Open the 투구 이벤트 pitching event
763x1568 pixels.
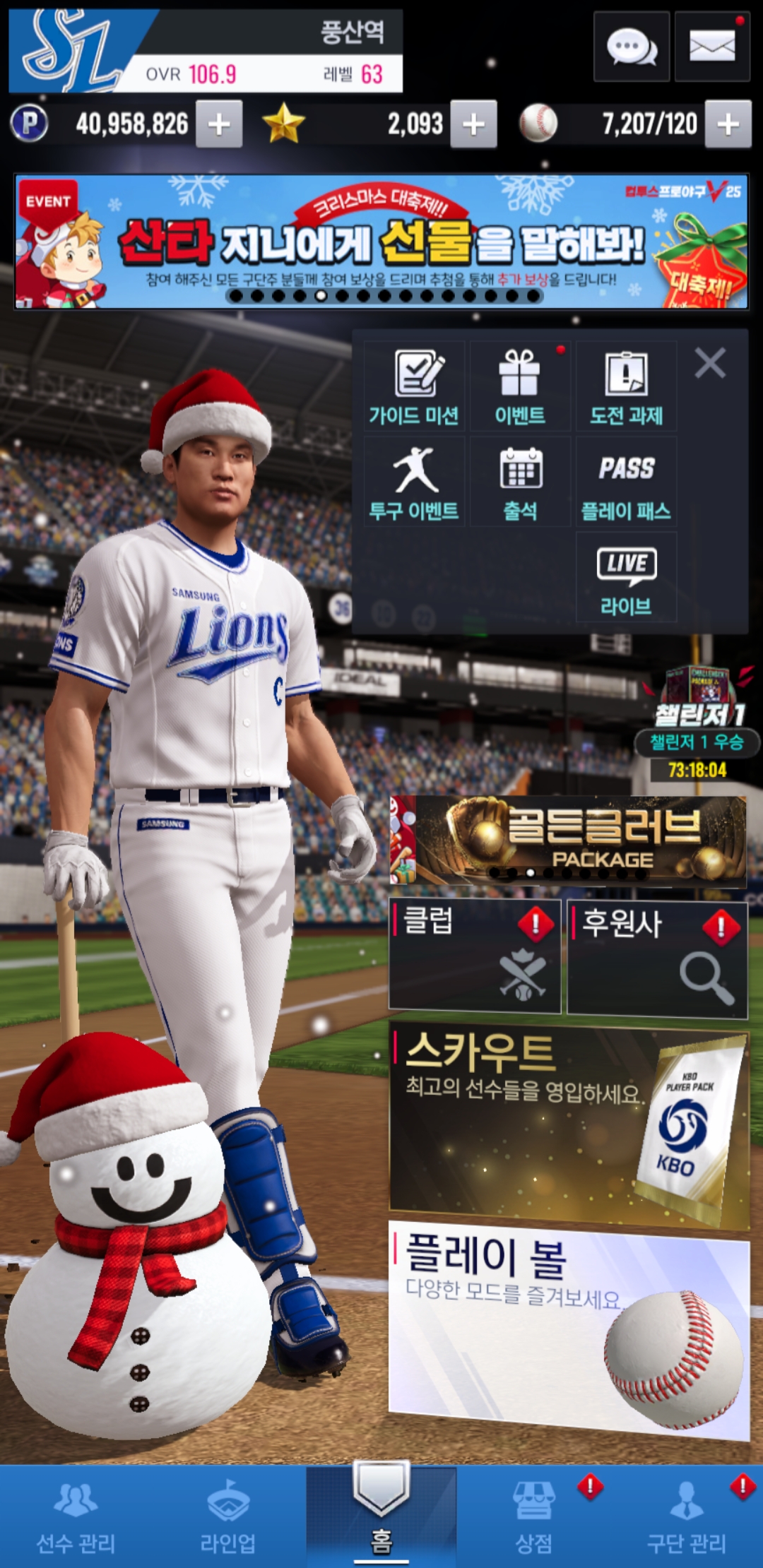point(415,482)
